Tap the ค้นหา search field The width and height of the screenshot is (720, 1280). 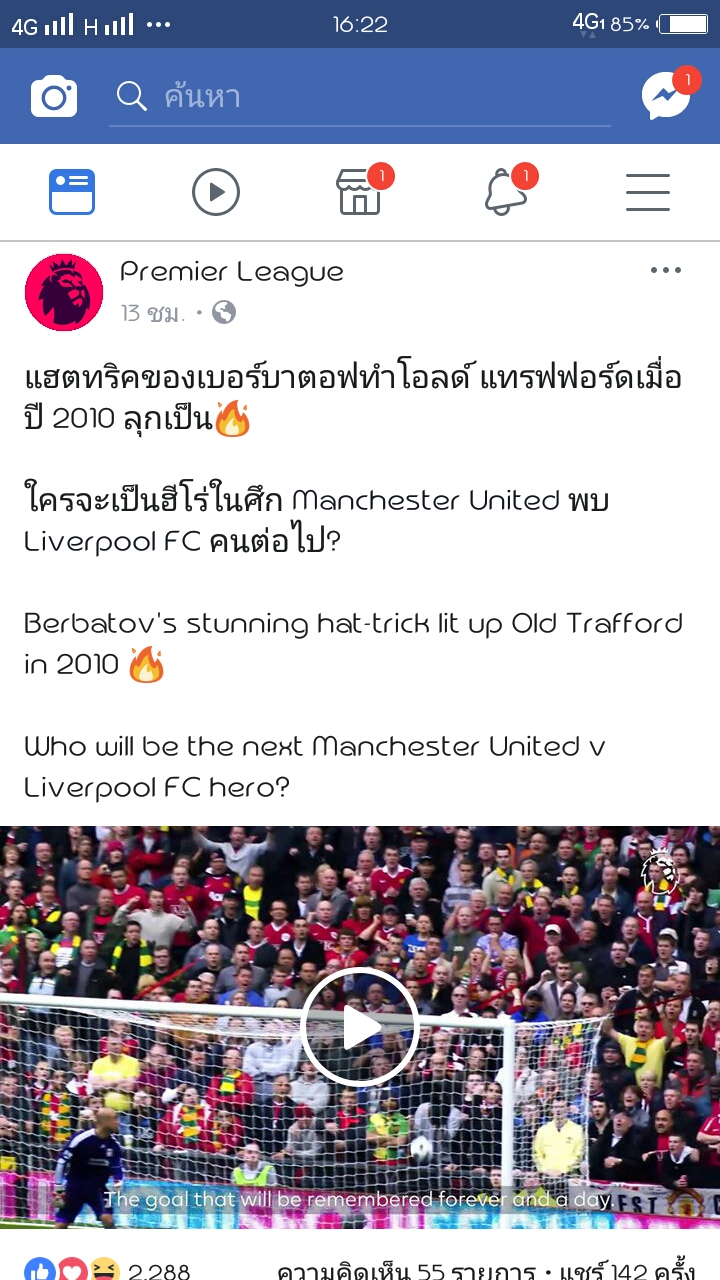pyautogui.click(x=360, y=97)
